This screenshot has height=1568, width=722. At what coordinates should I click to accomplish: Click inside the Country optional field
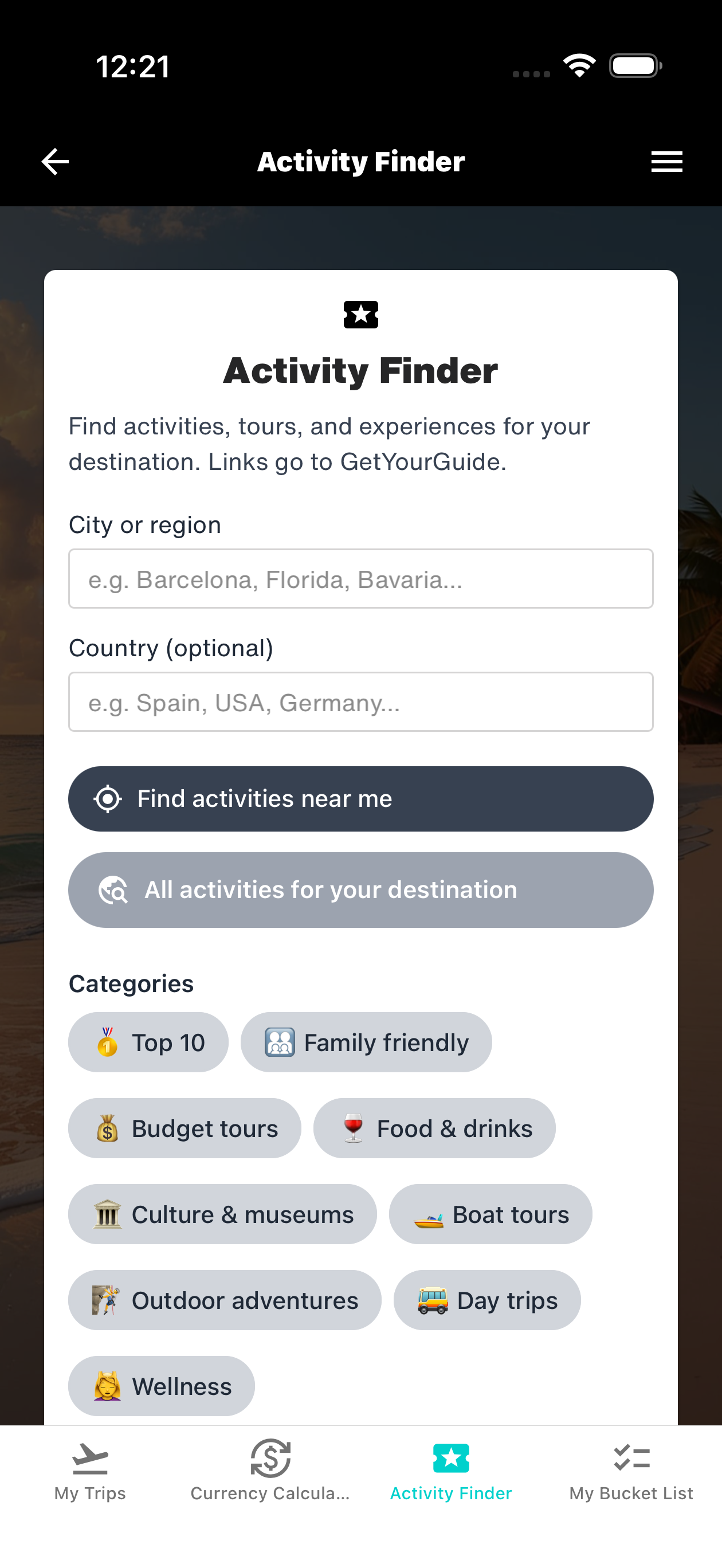pos(360,703)
